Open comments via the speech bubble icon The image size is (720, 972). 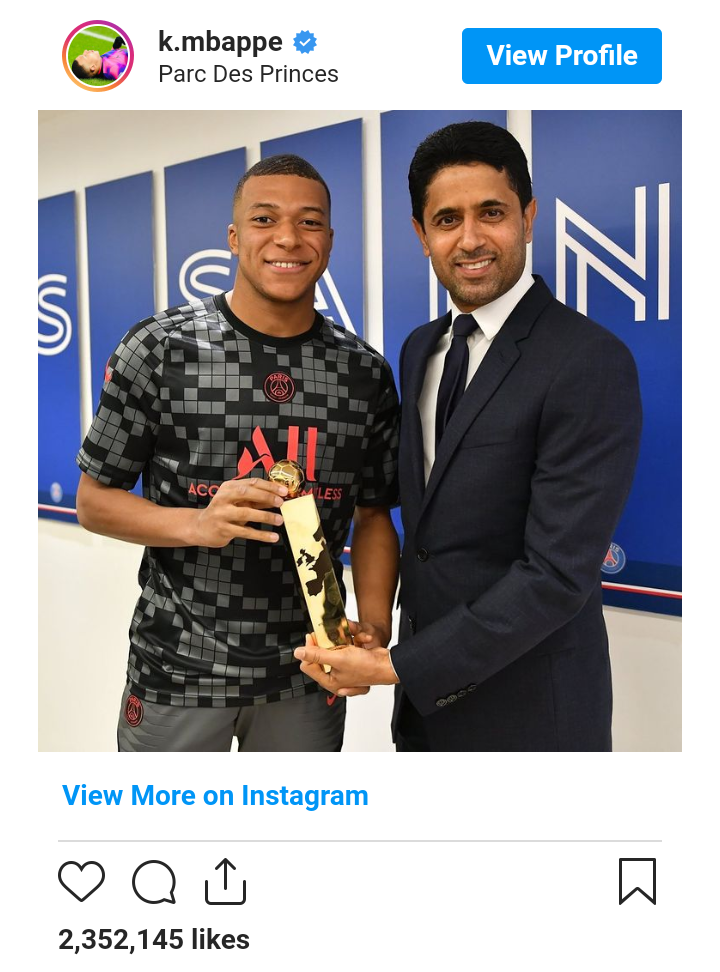[x=154, y=882]
